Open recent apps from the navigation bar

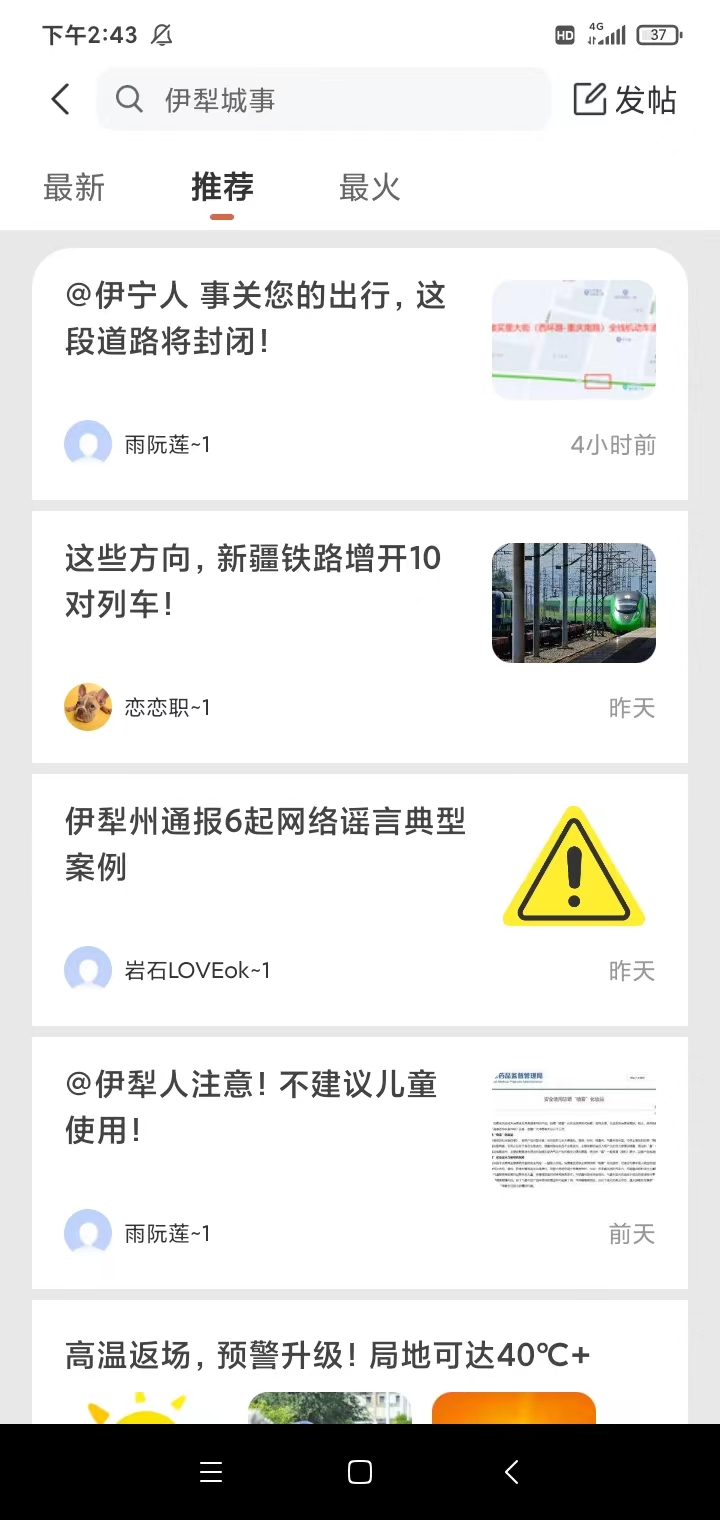click(210, 1472)
